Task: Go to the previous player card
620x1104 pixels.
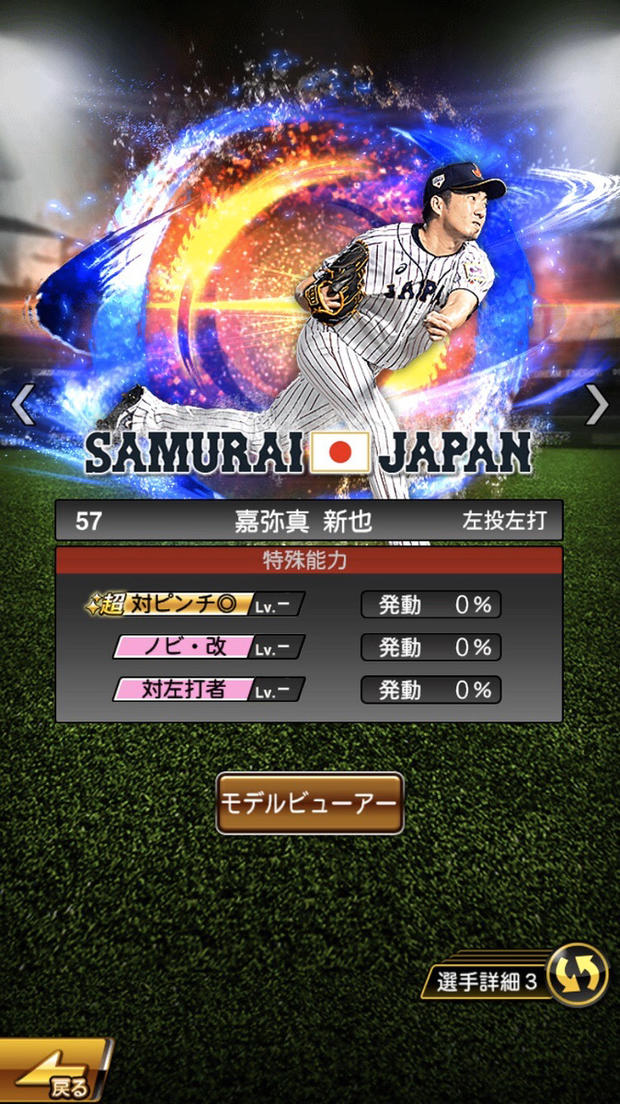Action: (x=23, y=405)
